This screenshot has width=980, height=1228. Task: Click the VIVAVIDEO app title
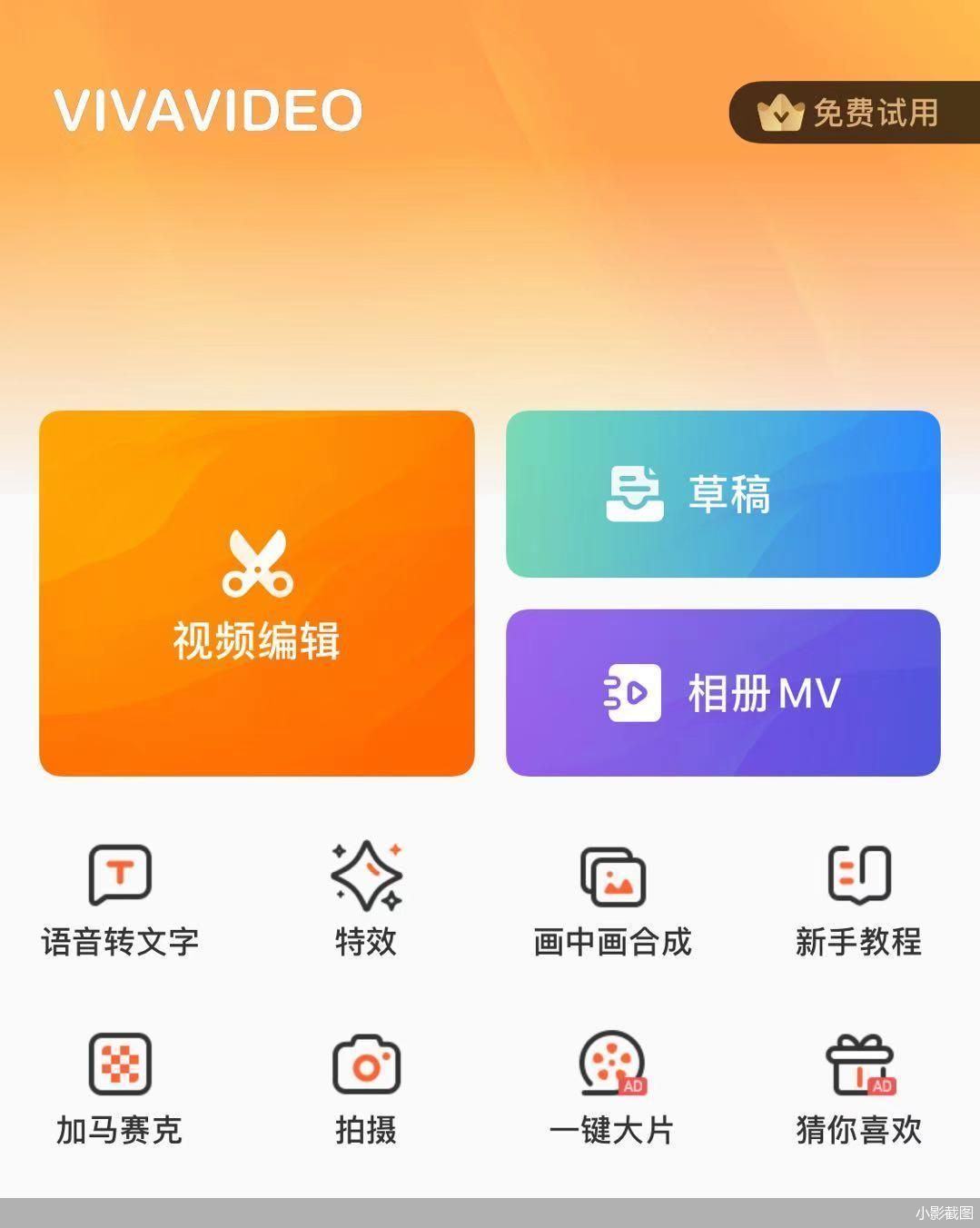tap(207, 109)
